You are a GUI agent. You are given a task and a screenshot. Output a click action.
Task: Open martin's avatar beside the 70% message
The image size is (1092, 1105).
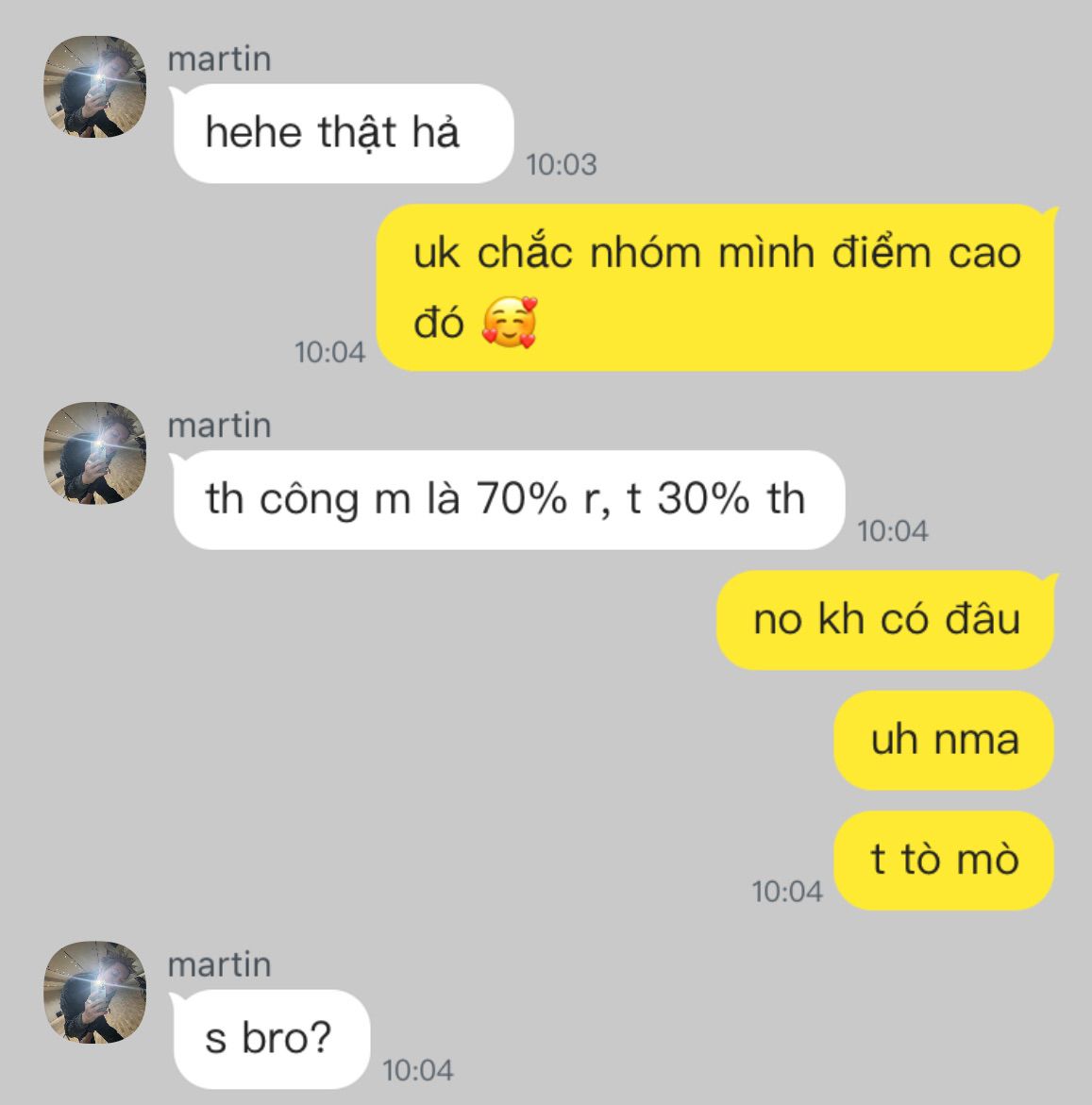point(95,453)
